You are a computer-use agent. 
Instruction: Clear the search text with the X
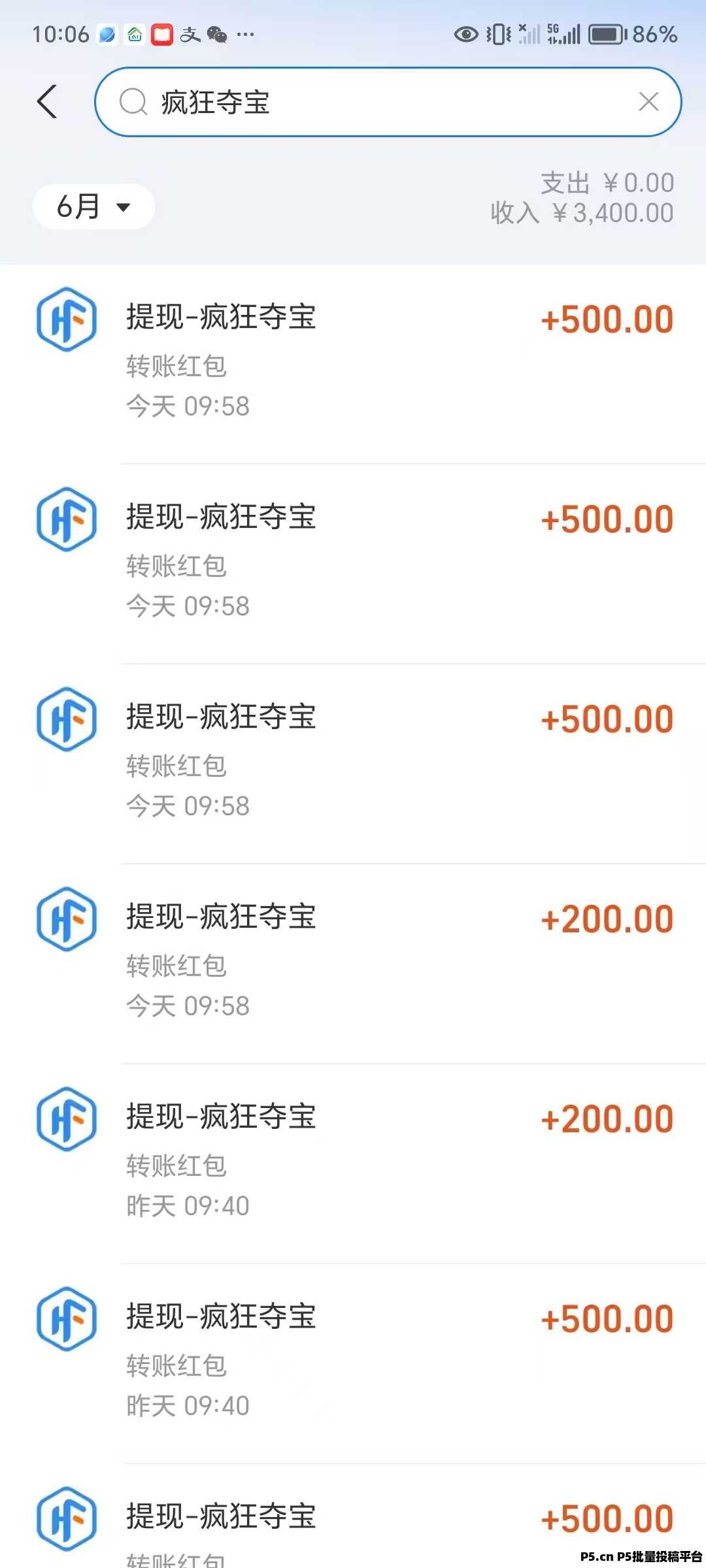coord(648,102)
